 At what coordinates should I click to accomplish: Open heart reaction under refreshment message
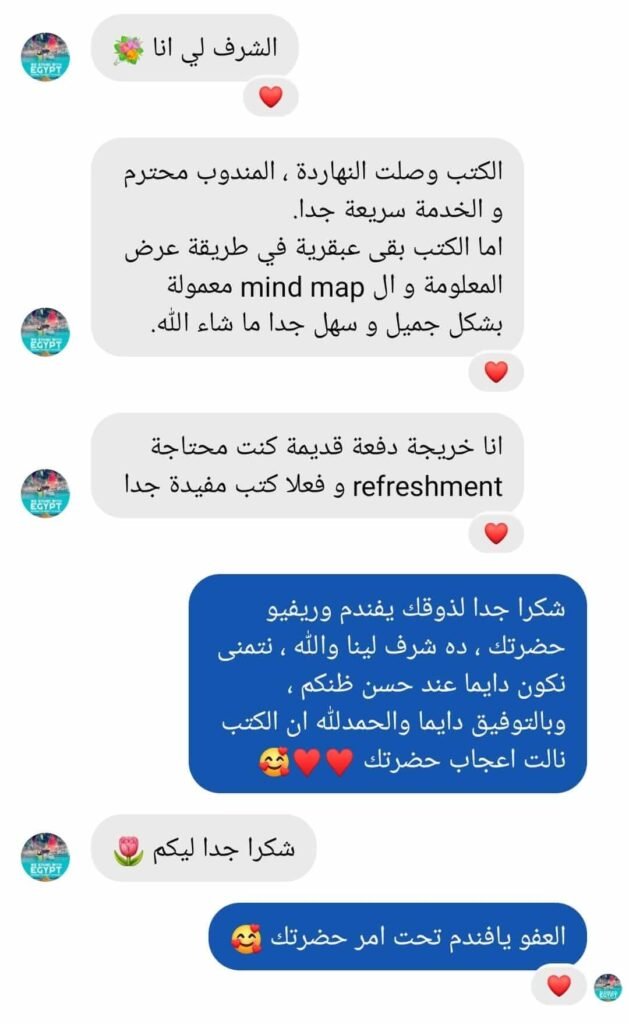(x=496, y=533)
